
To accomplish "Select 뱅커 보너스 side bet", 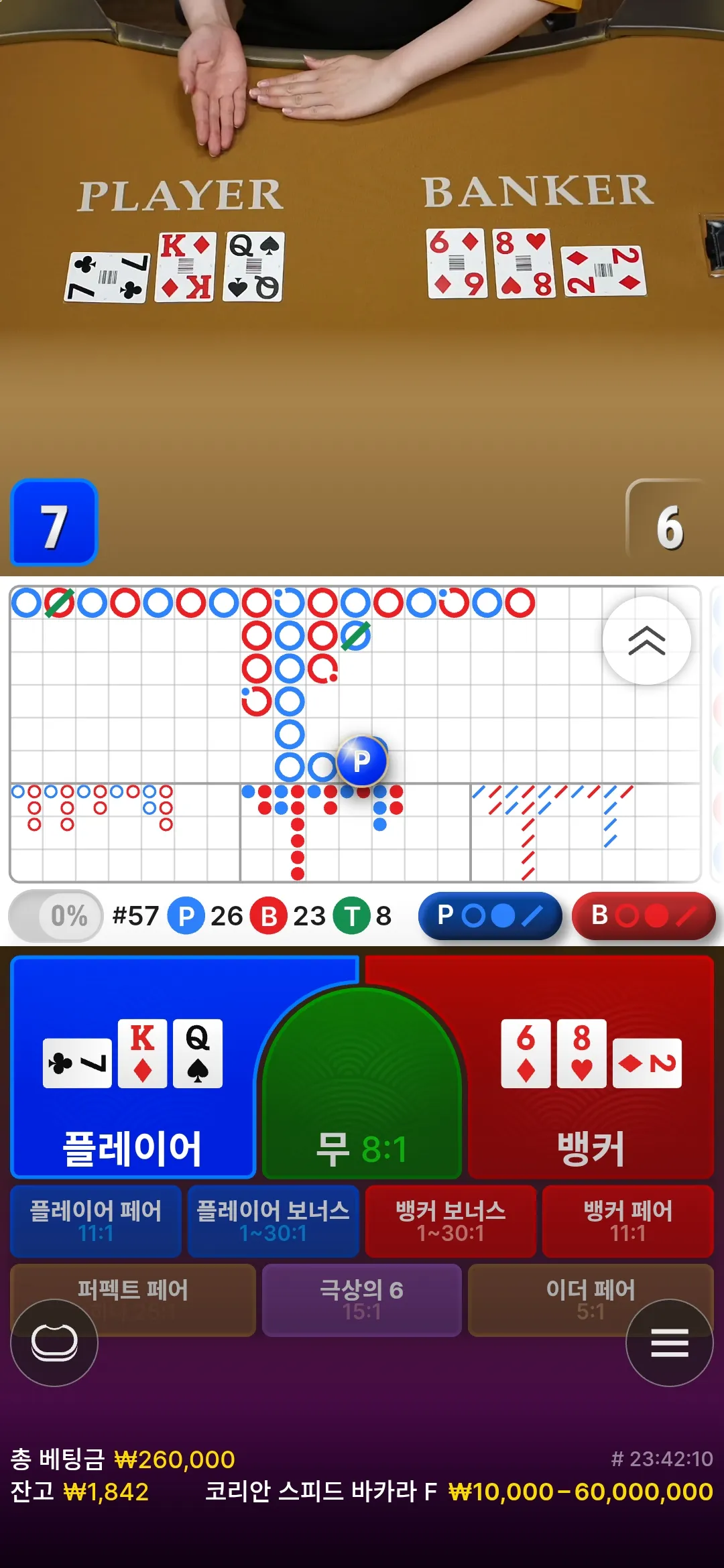I will pos(450,1221).
